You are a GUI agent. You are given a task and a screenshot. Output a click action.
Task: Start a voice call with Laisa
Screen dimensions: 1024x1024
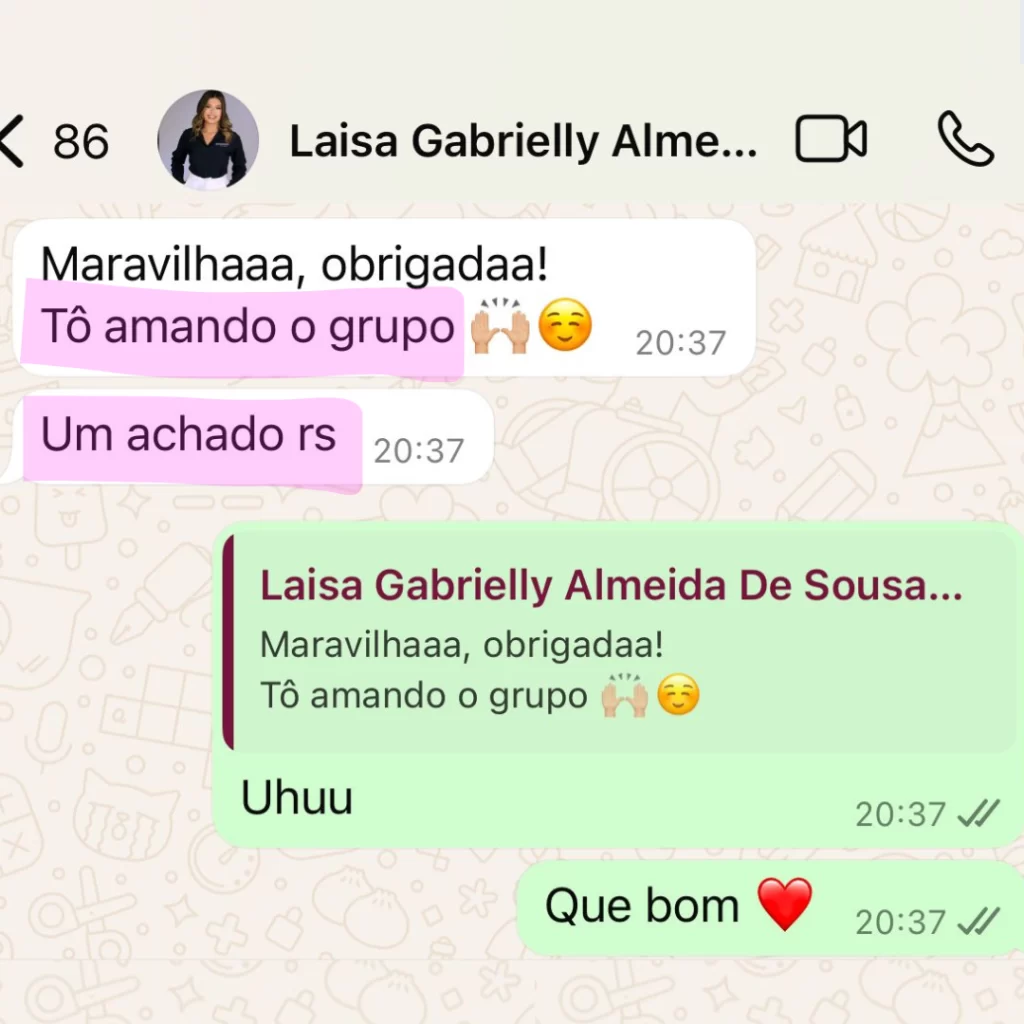(x=965, y=138)
